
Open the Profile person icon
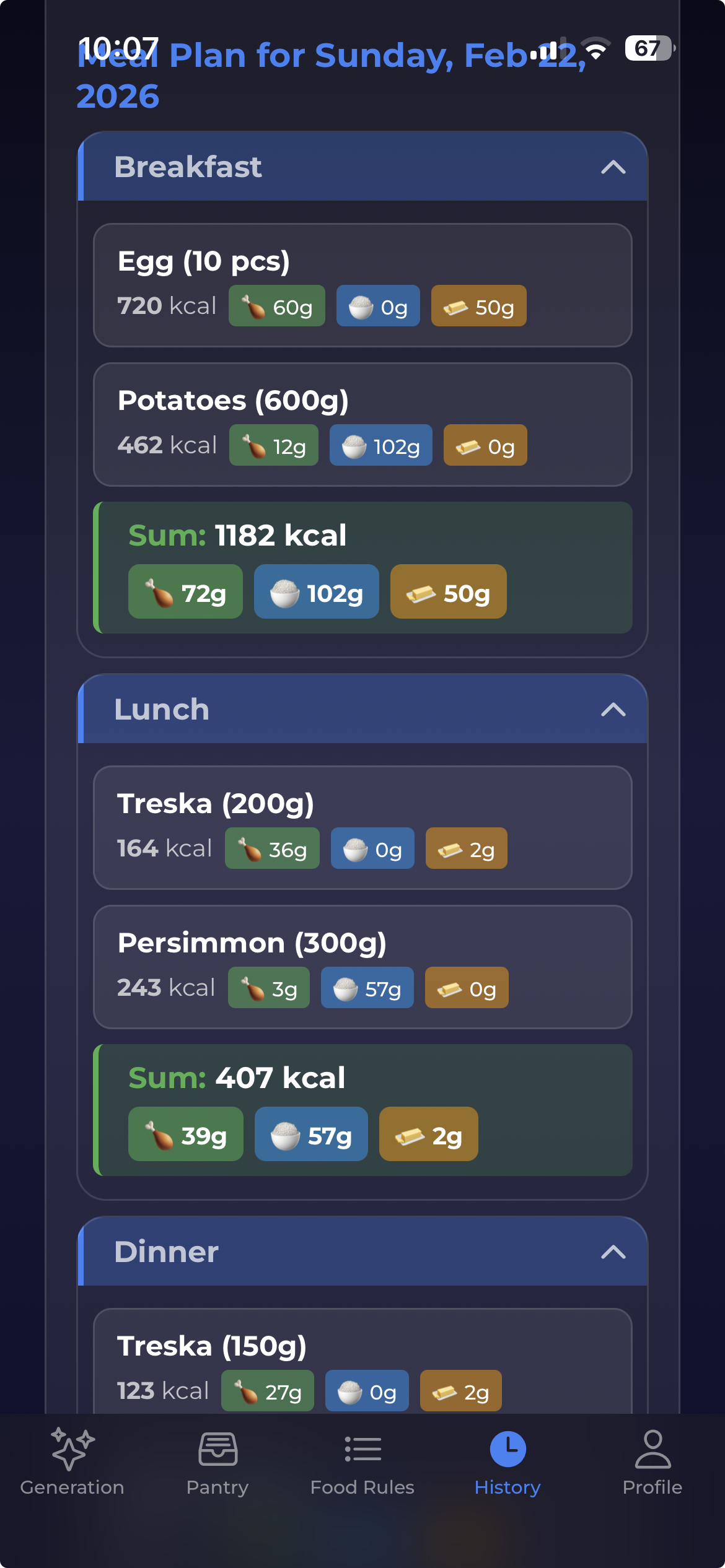(653, 1450)
